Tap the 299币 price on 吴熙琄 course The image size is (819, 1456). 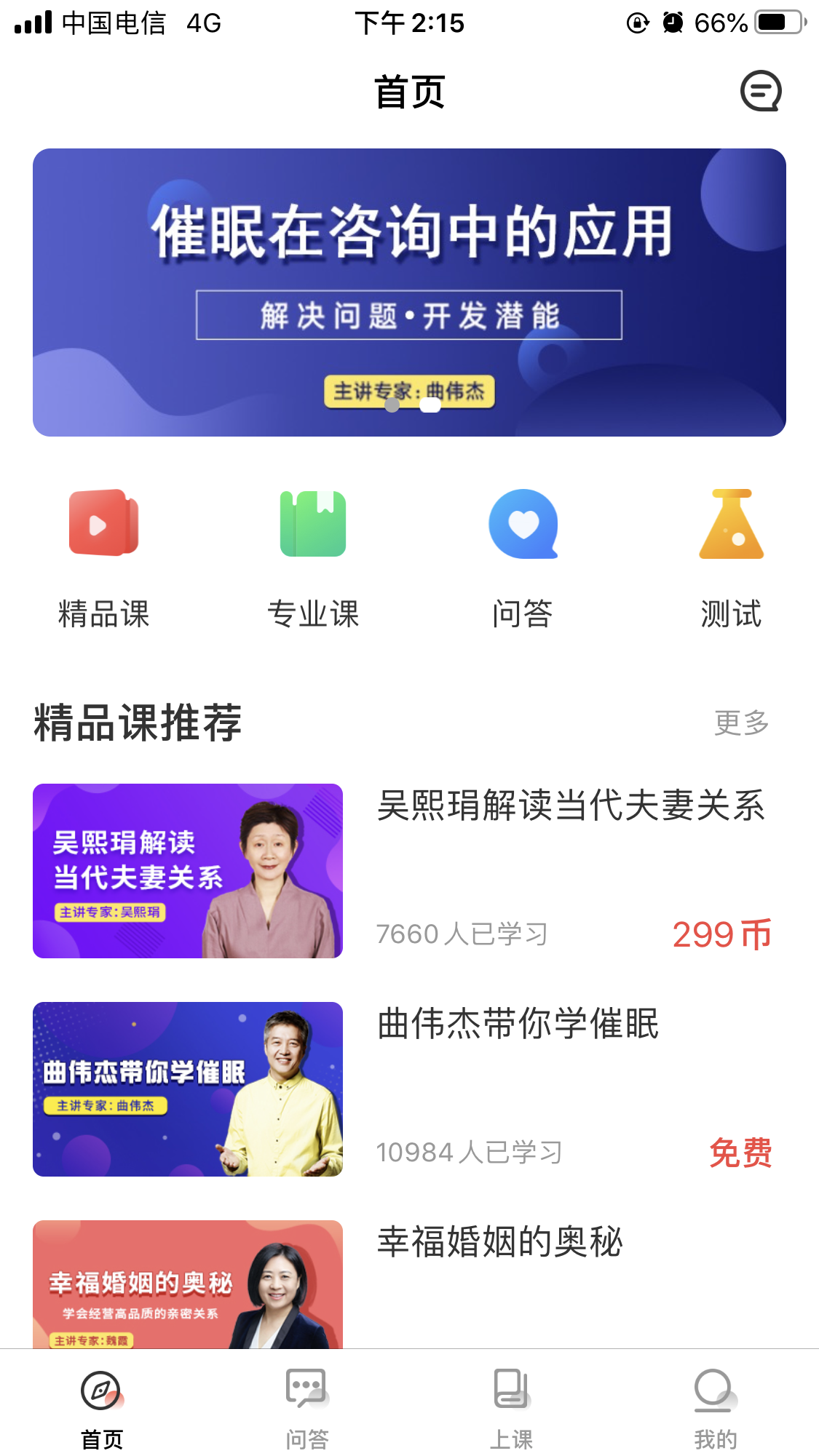click(x=721, y=934)
